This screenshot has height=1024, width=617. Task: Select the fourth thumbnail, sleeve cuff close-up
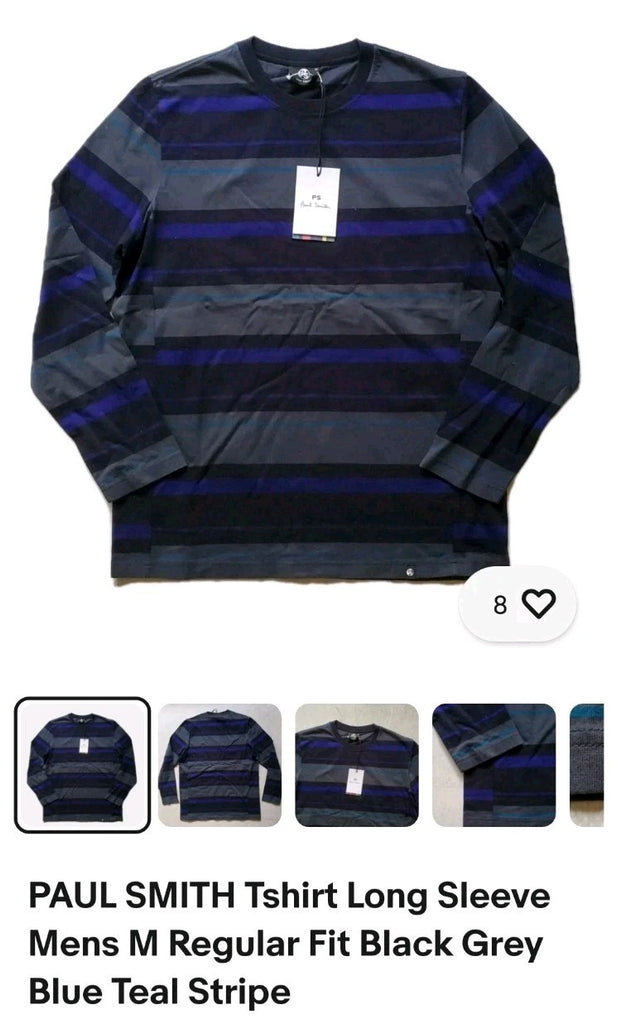494,765
